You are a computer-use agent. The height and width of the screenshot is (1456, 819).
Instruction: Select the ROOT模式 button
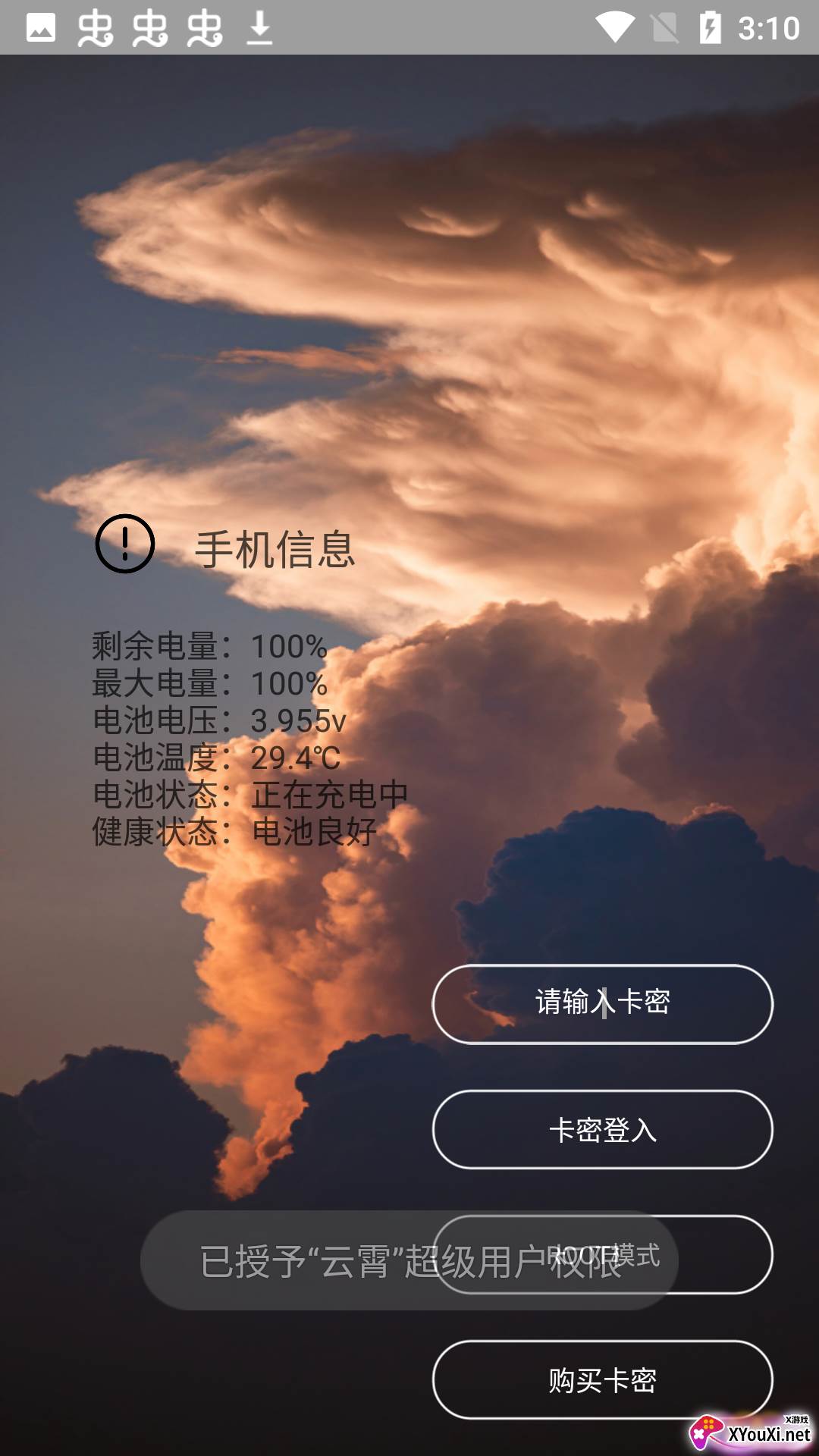pyautogui.click(x=720, y=1255)
